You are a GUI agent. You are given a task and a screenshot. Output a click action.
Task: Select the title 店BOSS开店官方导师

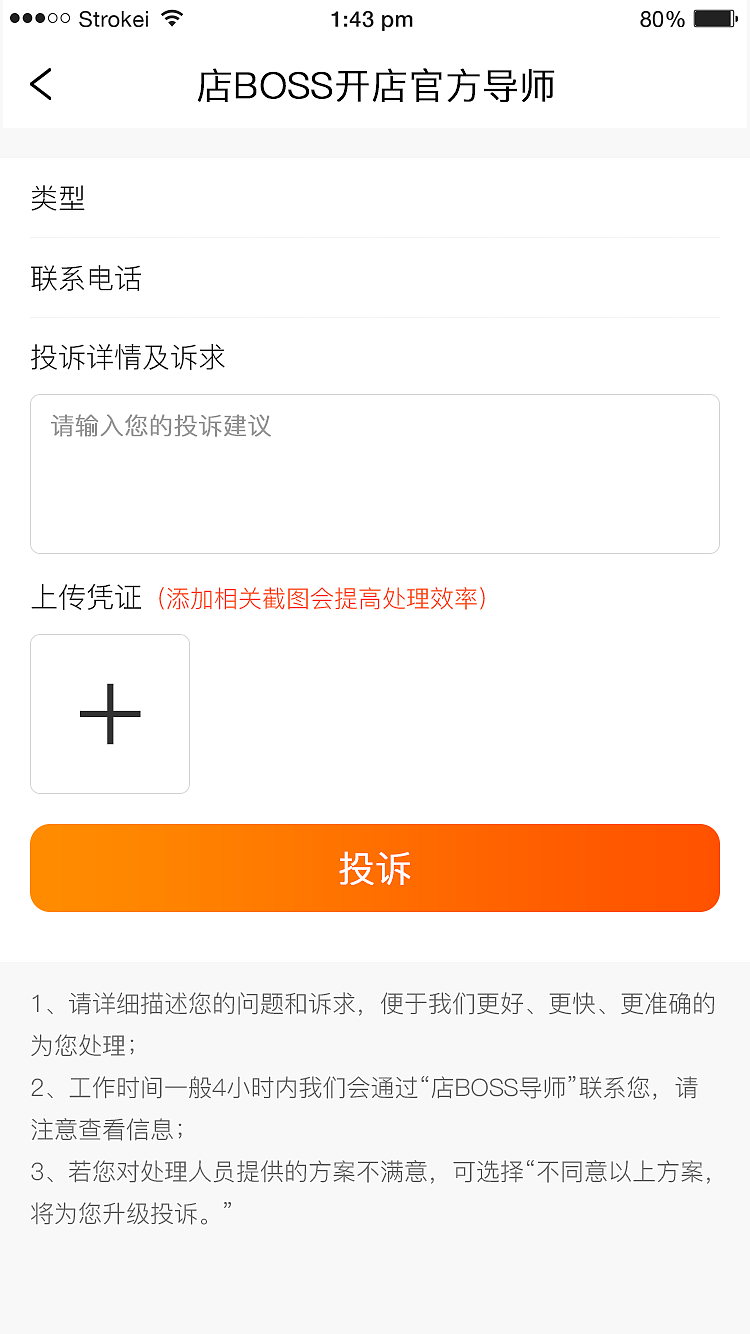[375, 86]
